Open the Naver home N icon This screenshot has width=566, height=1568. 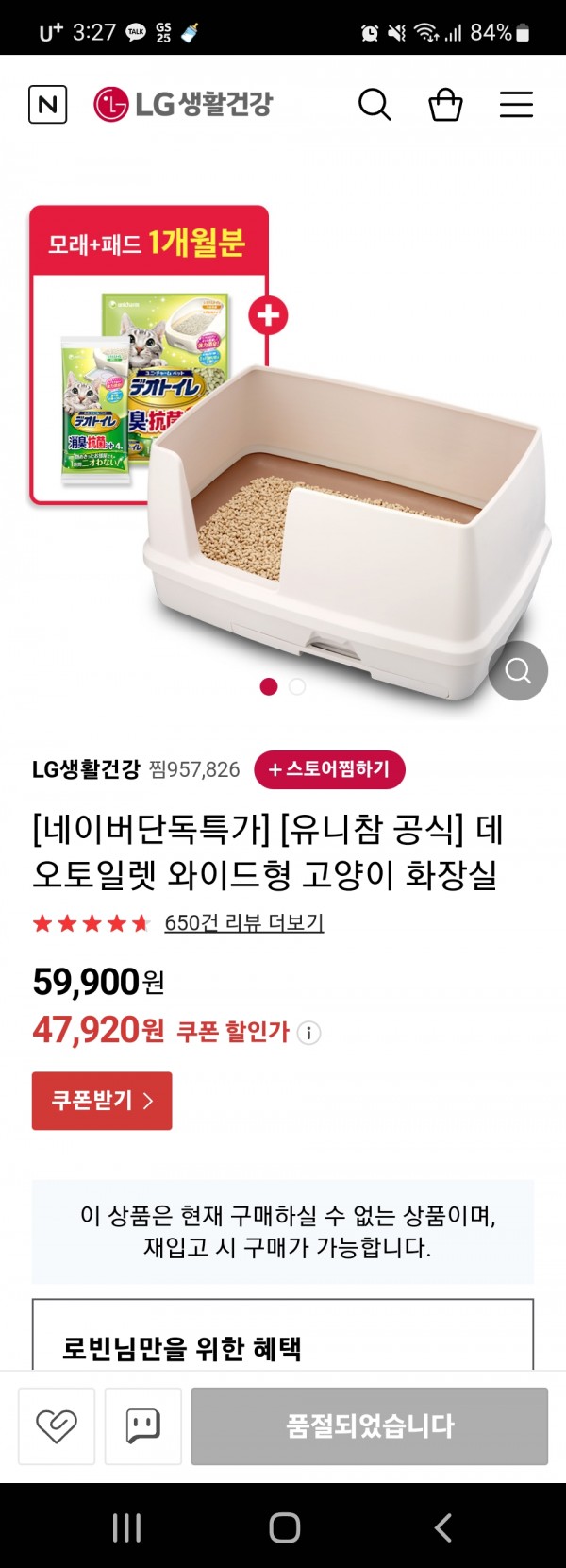[47, 104]
